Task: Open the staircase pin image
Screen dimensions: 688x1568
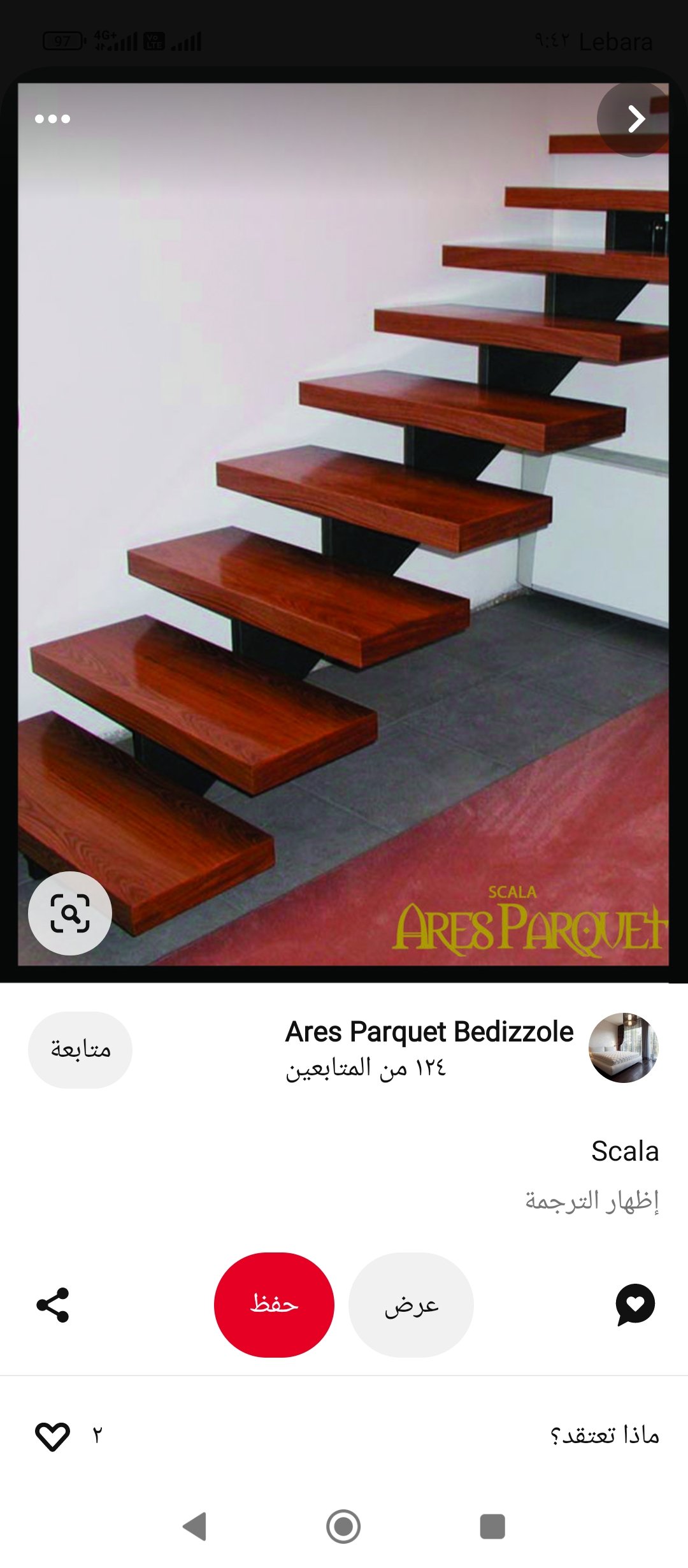Action: coord(344,510)
